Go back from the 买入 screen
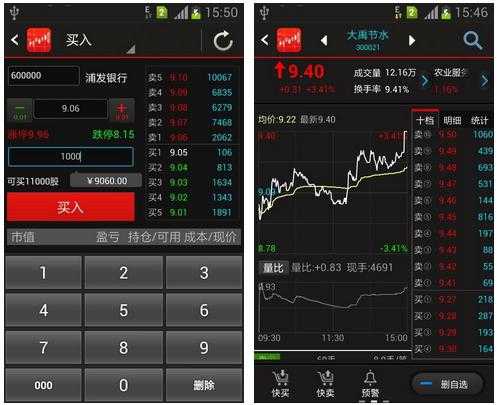Viewport: 497px width, 405px height. pyautogui.click(x=14, y=40)
